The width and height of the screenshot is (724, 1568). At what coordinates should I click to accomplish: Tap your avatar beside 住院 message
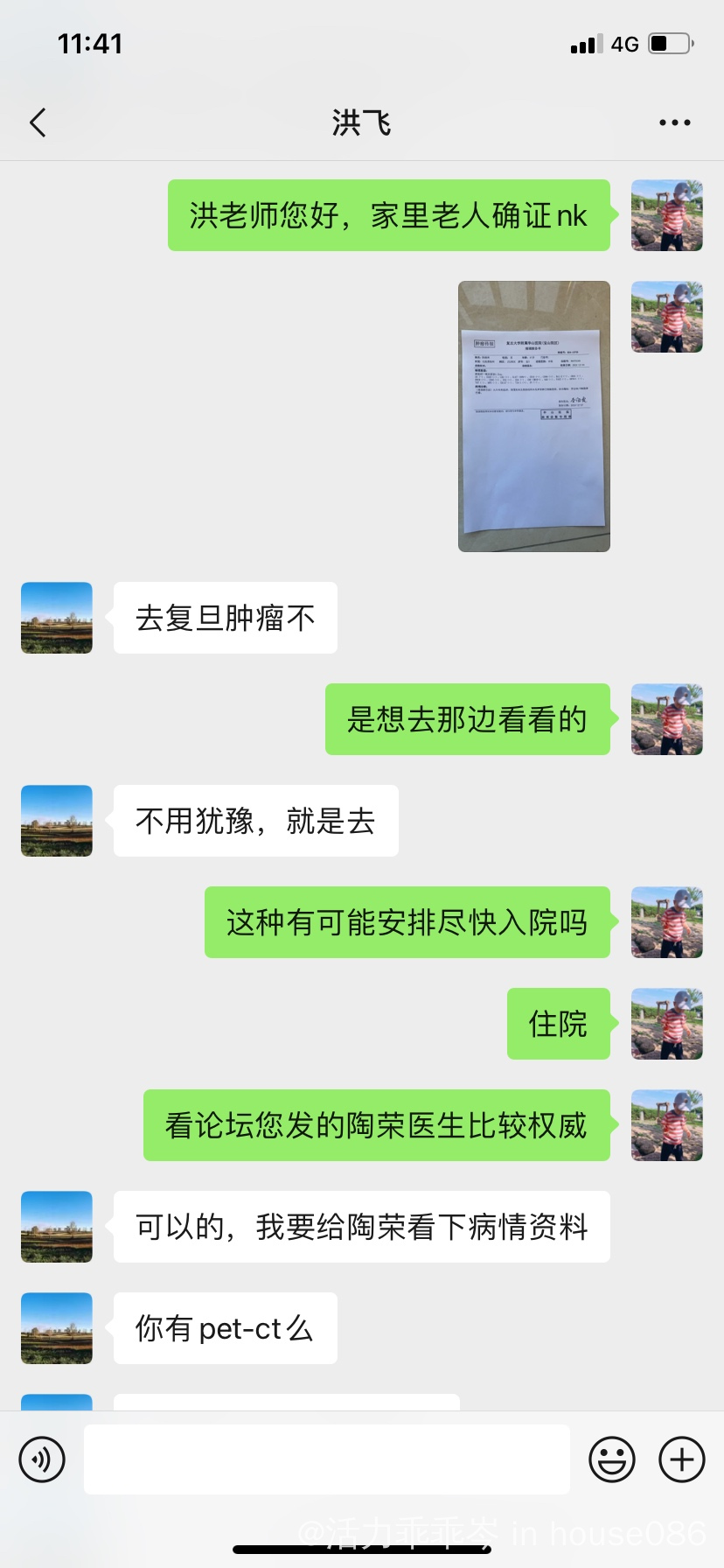click(666, 1024)
